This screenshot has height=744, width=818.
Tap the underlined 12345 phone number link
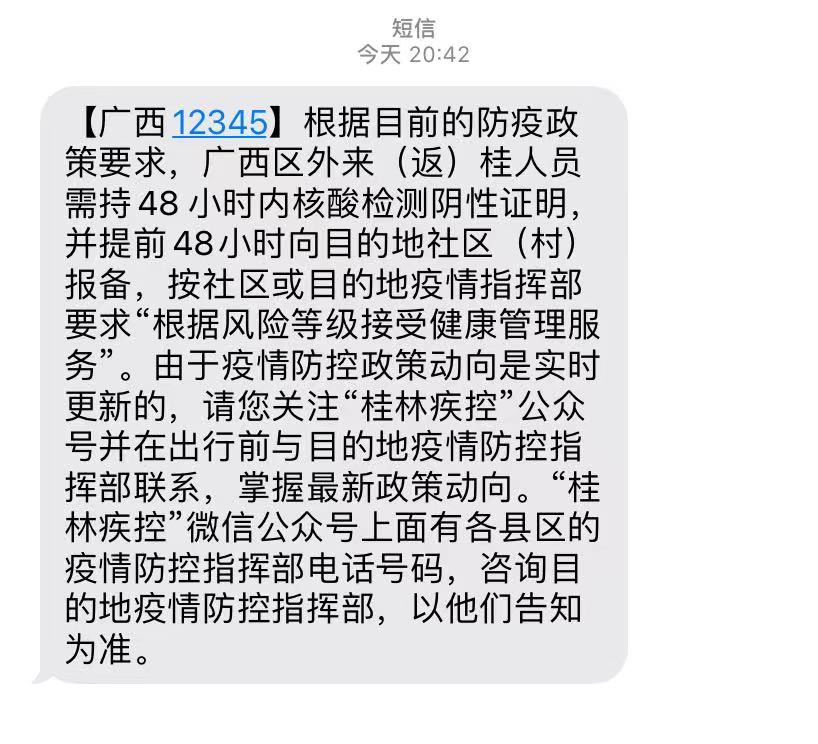click(x=220, y=123)
